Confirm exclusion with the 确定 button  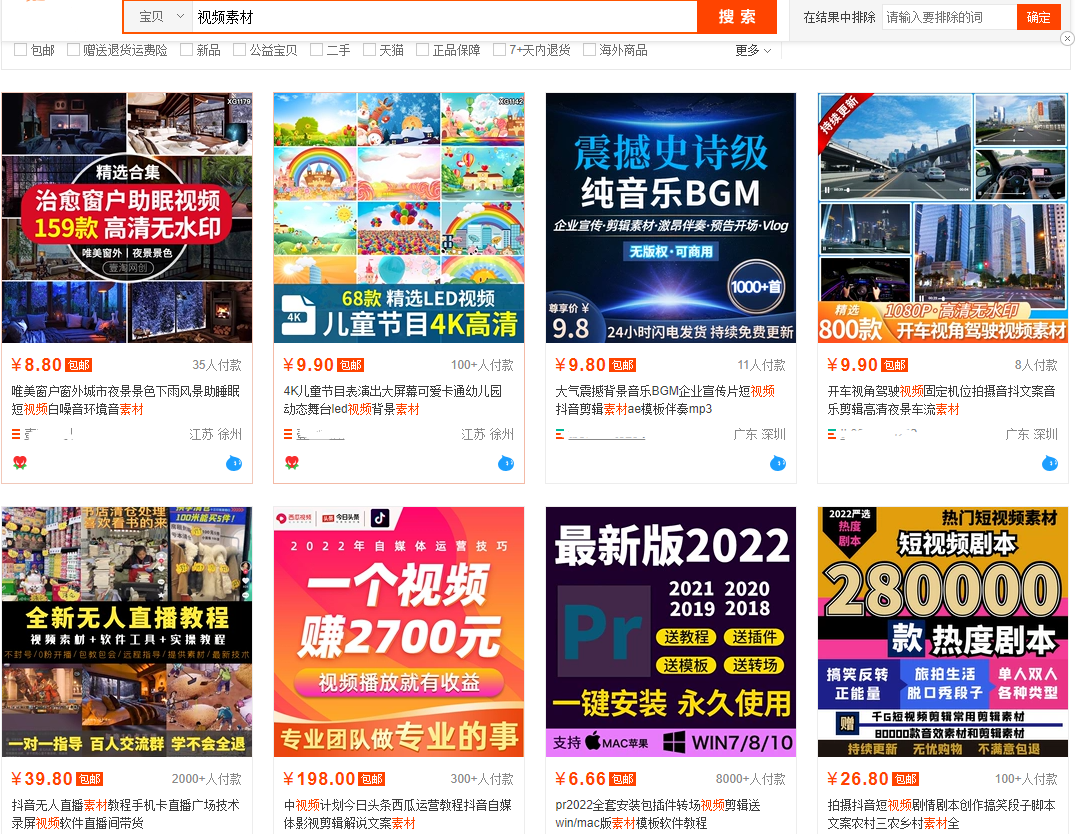coord(1038,17)
